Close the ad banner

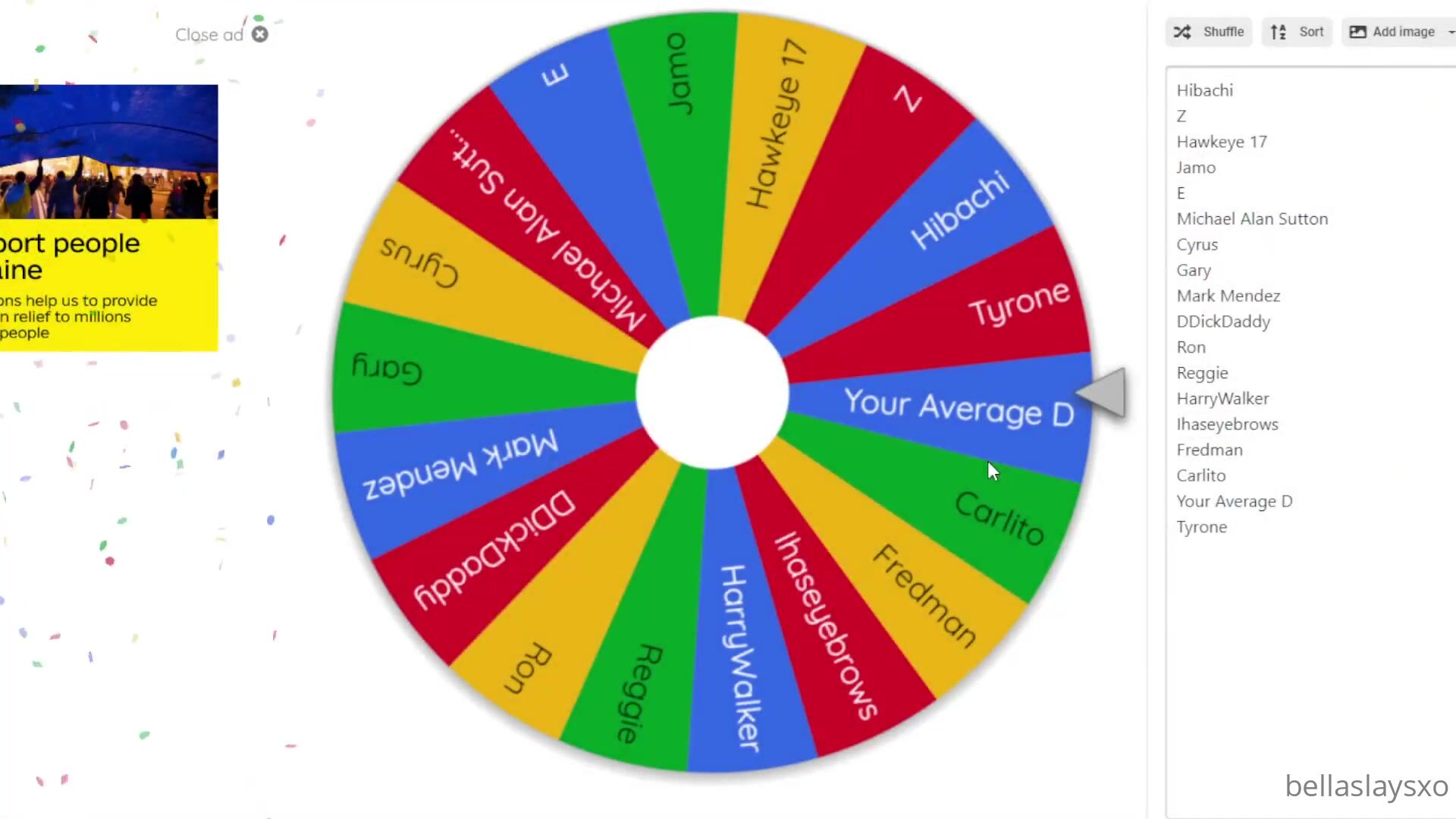point(259,35)
